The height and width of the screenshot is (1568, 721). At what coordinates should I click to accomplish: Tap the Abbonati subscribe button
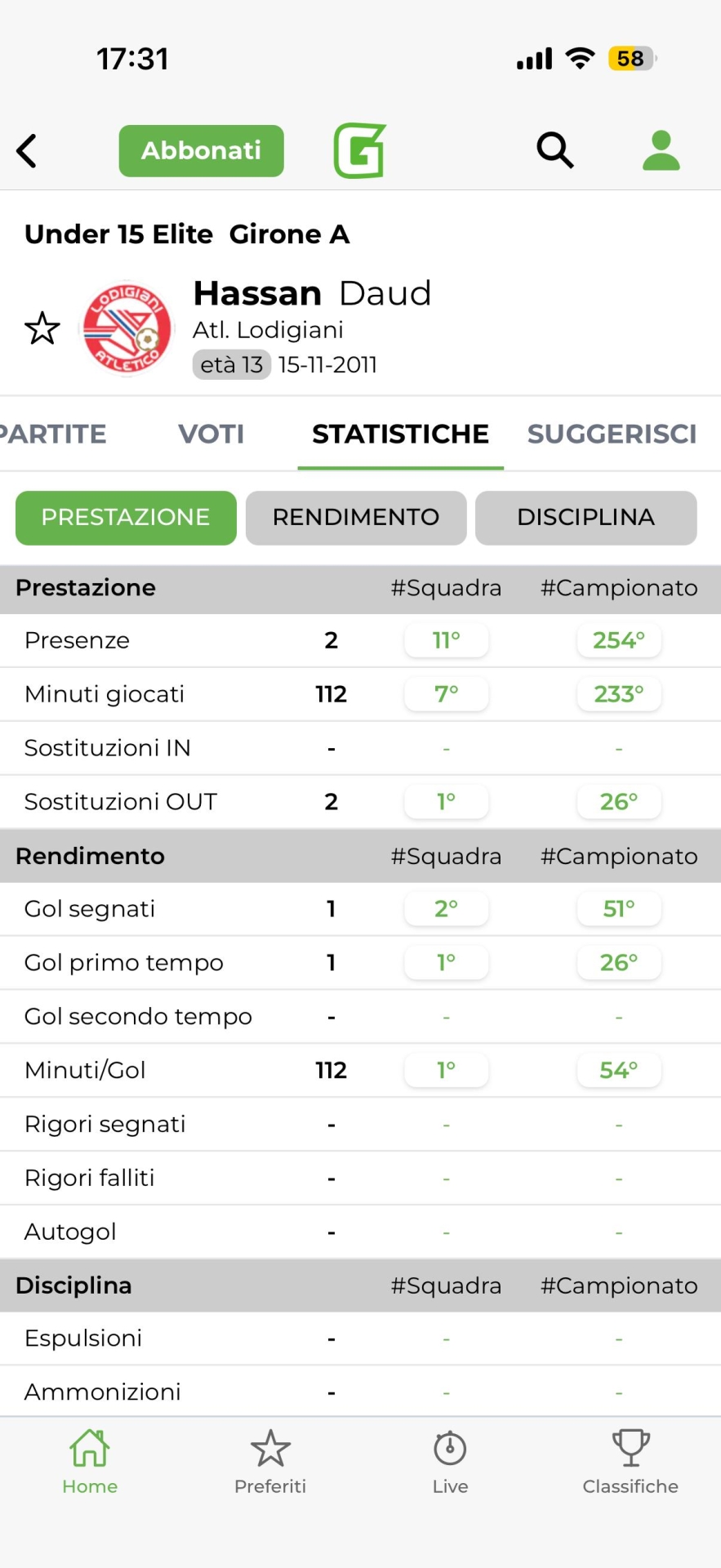(201, 151)
